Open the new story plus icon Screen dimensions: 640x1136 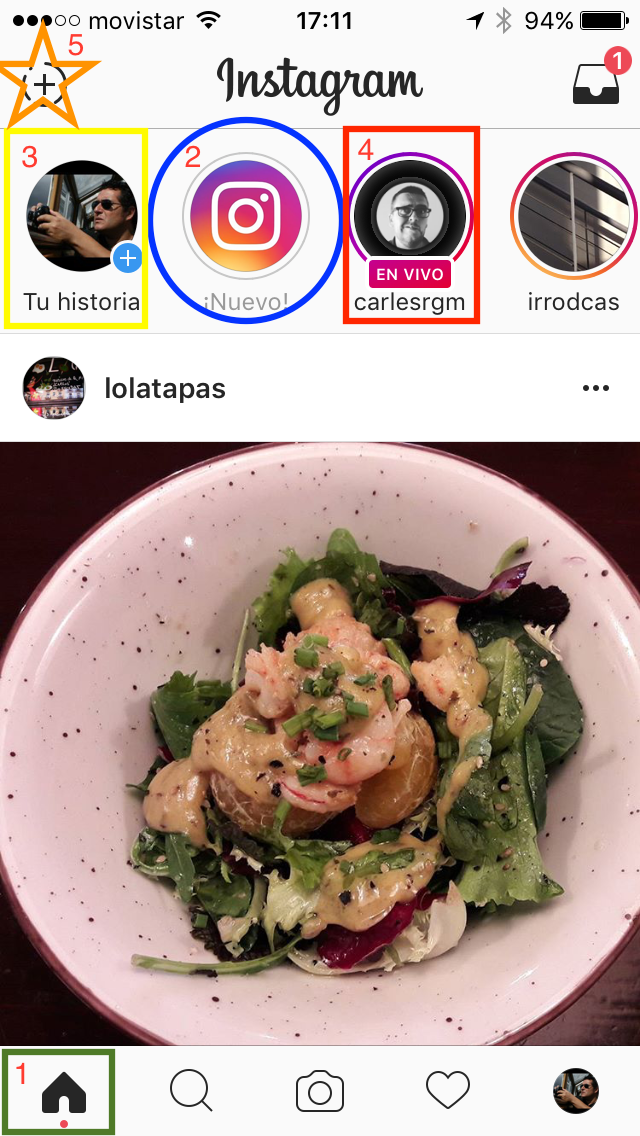[x=44, y=85]
